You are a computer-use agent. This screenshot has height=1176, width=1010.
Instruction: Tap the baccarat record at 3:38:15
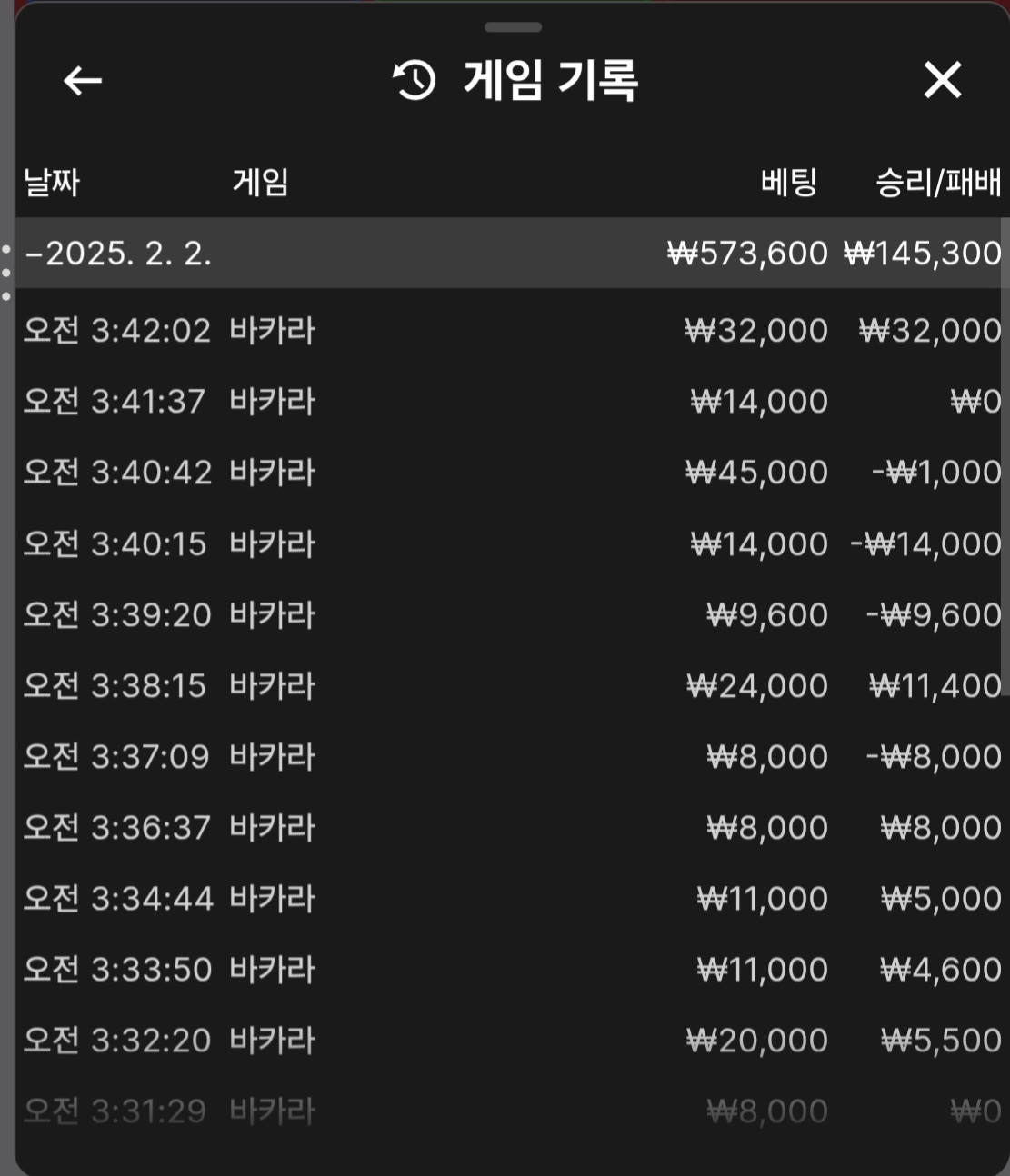coord(509,685)
